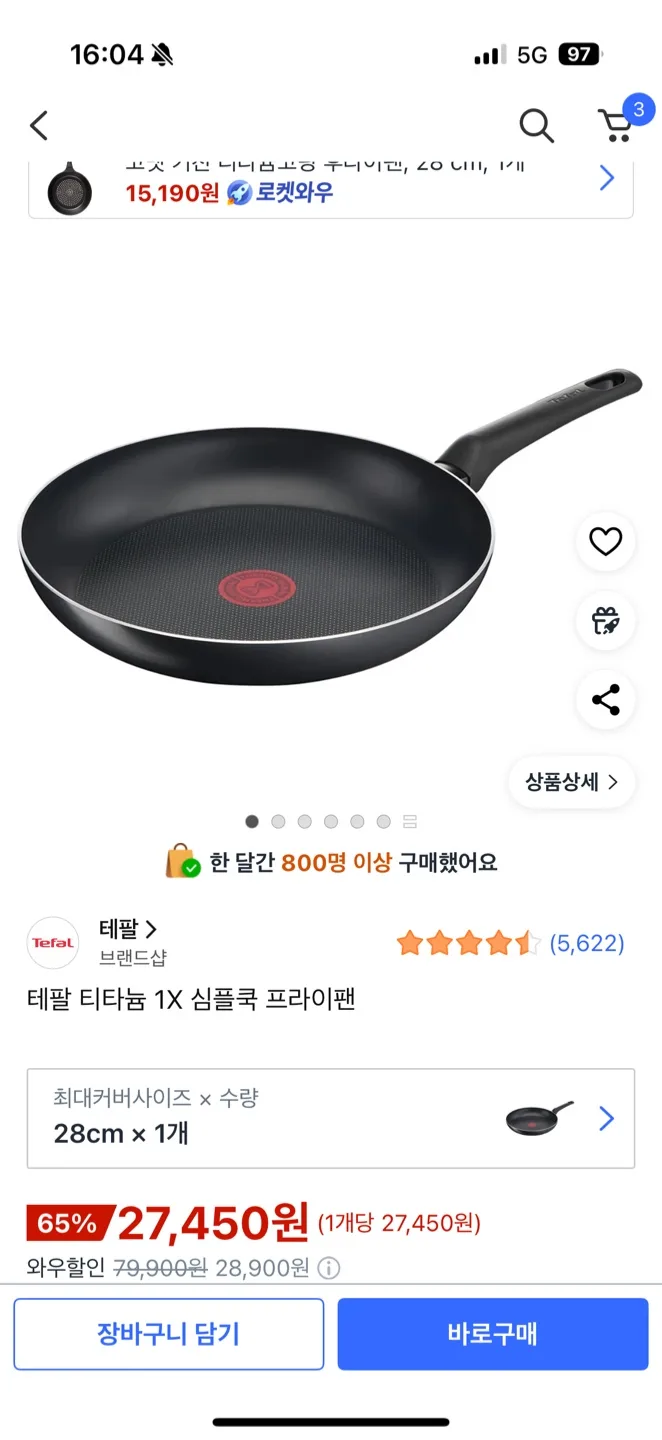The height and width of the screenshot is (1440, 662).
Task: Open the 15,190원 로켓와우 product banner
Action: click(x=330, y=186)
